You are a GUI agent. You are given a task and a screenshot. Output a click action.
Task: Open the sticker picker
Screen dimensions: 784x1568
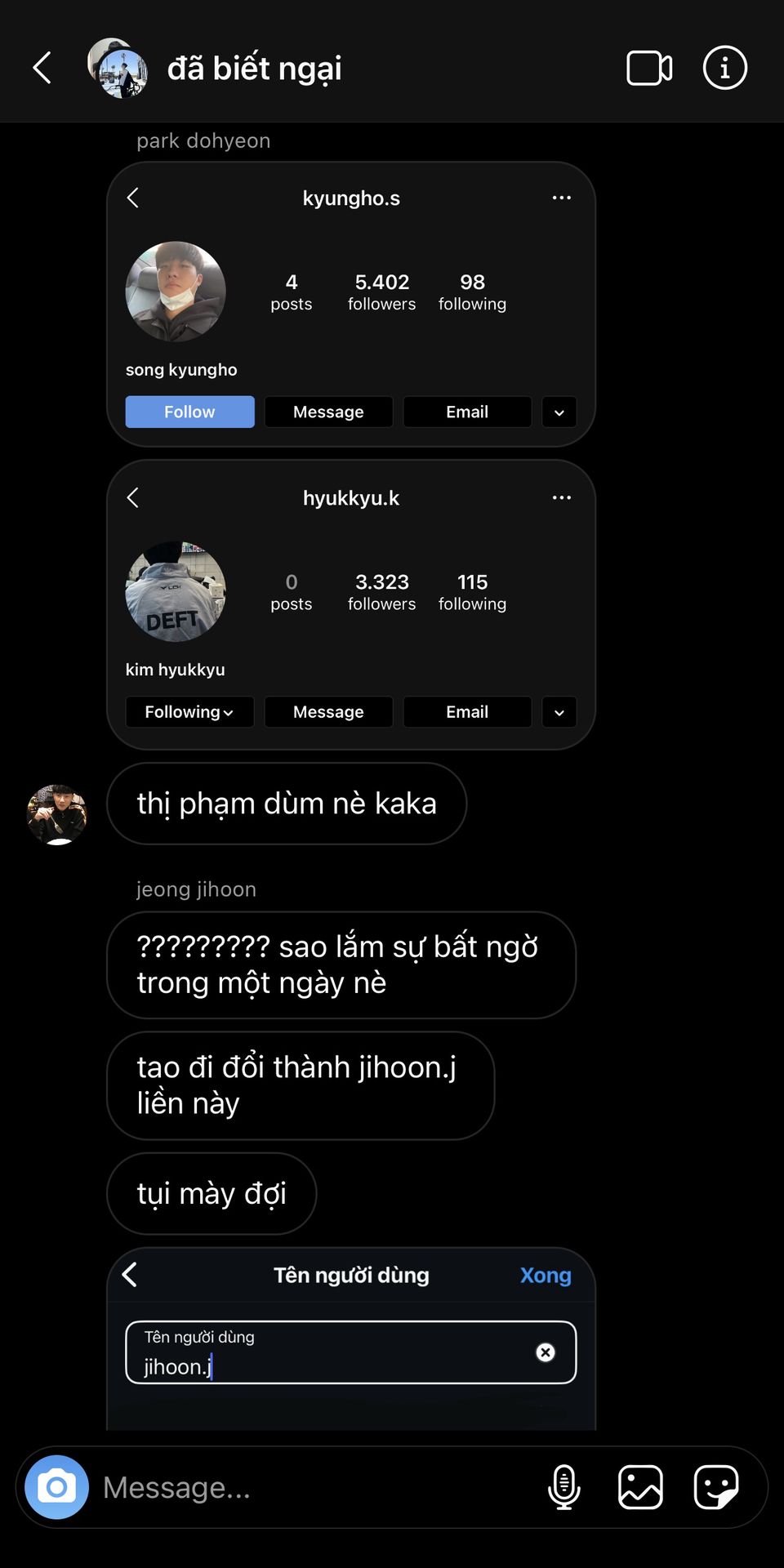(x=716, y=1487)
